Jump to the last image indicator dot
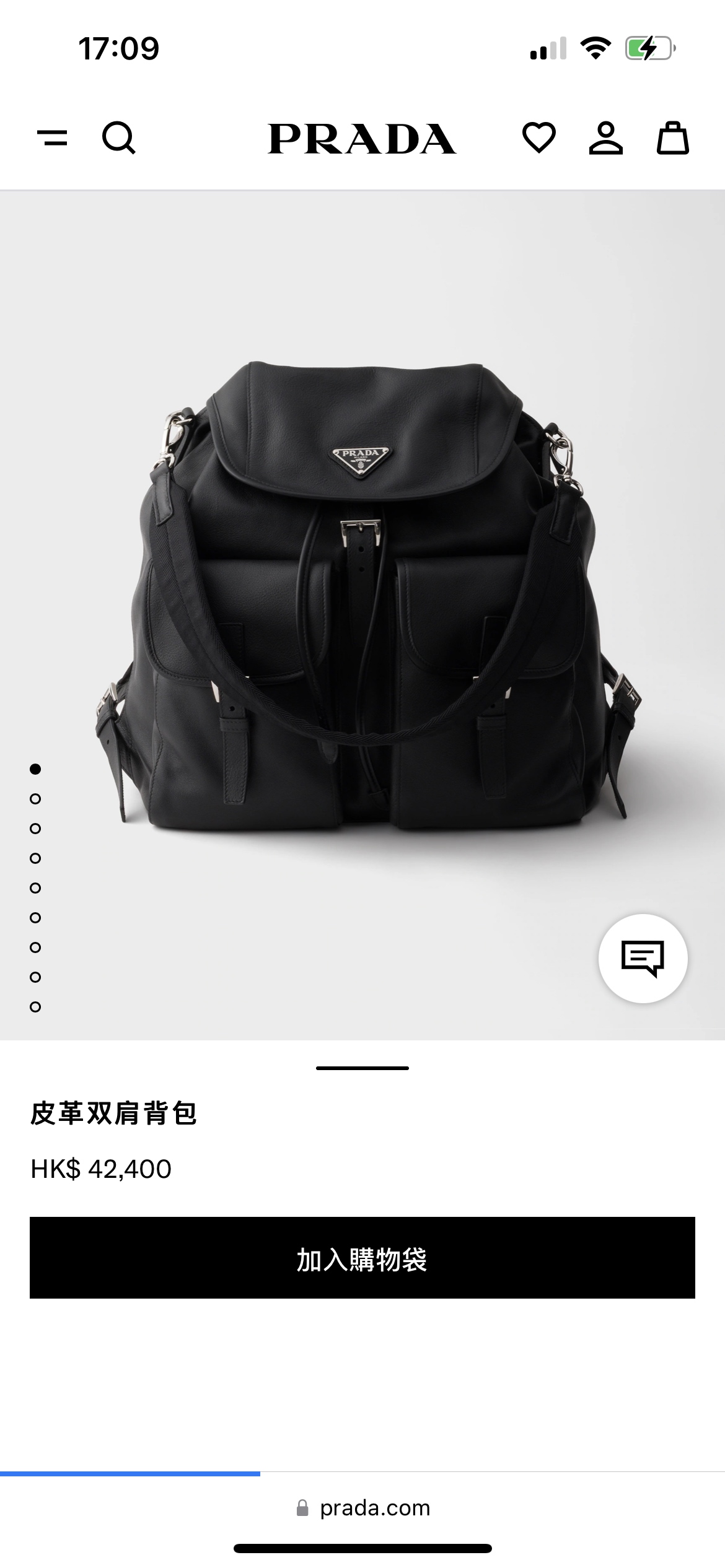725x1568 pixels. [35, 1007]
